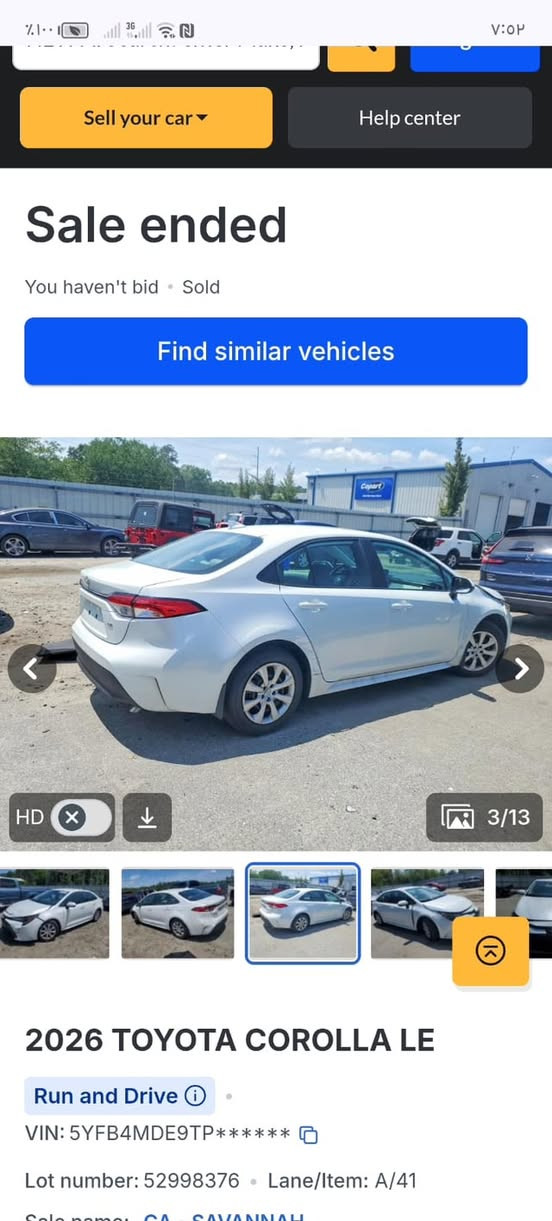Open the photo gallery 3/13 counter
Viewport: 552px width, 1221px height.
click(485, 817)
